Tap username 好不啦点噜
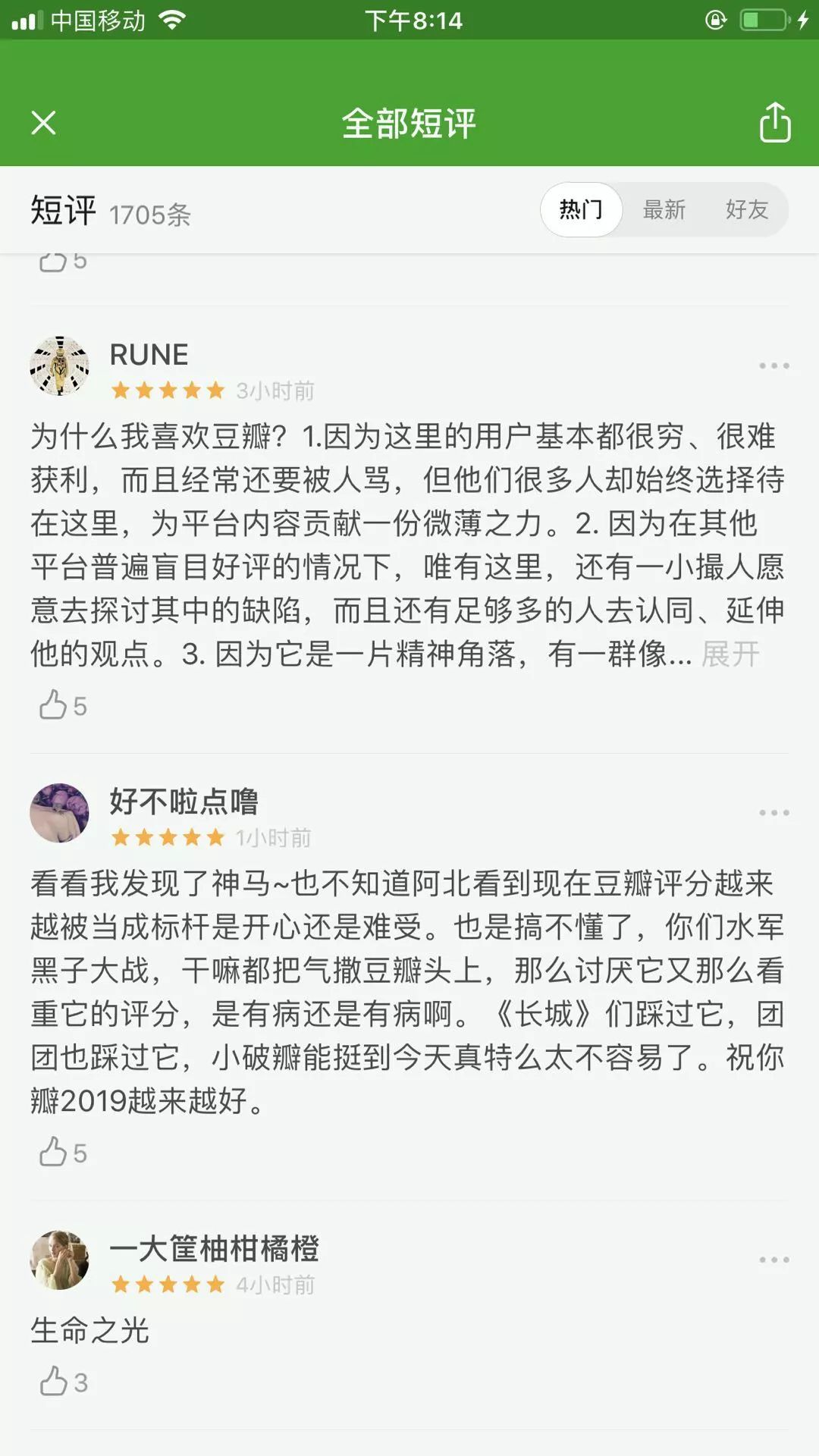Image resolution: width=819 pixels, height=1456 pixels. pos(184,801)
